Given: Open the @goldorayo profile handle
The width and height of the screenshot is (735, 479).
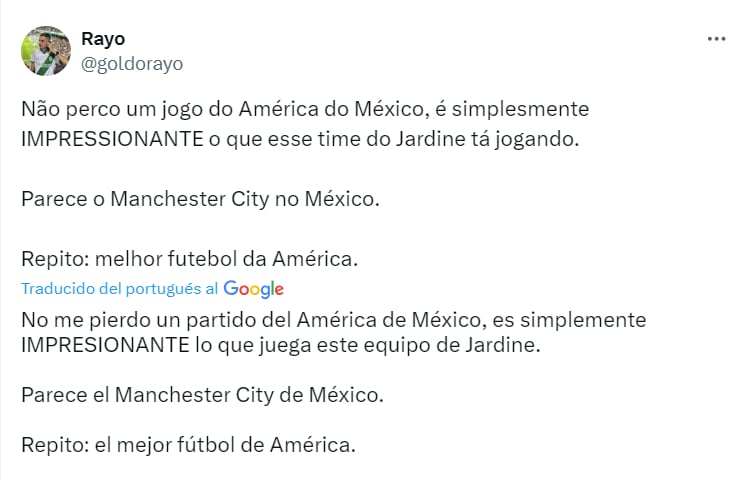Looking at the screenshot, I should click(131, 63).
